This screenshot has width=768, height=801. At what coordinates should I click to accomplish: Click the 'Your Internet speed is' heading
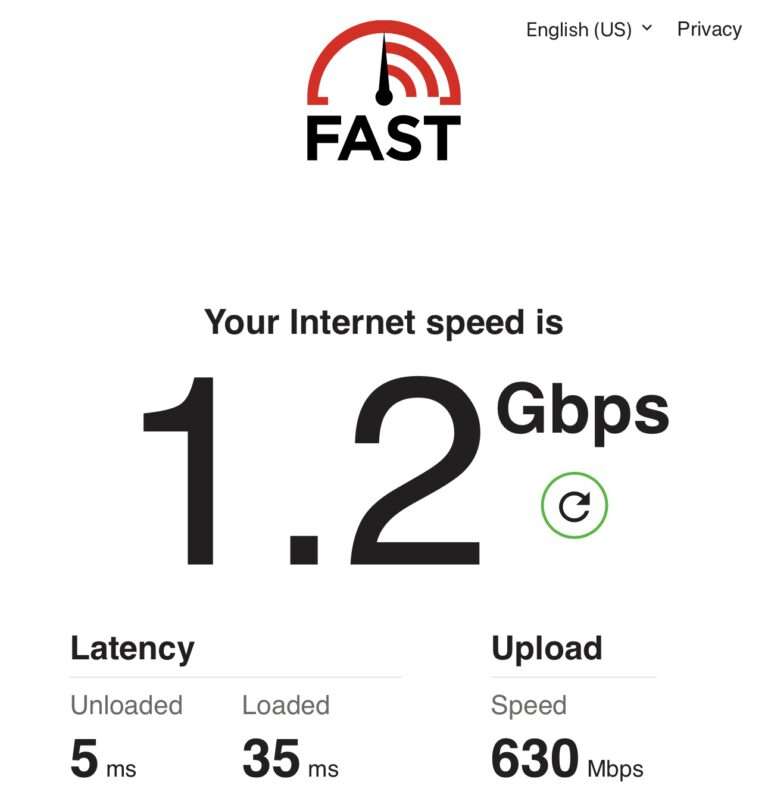[x=384, y=321]
